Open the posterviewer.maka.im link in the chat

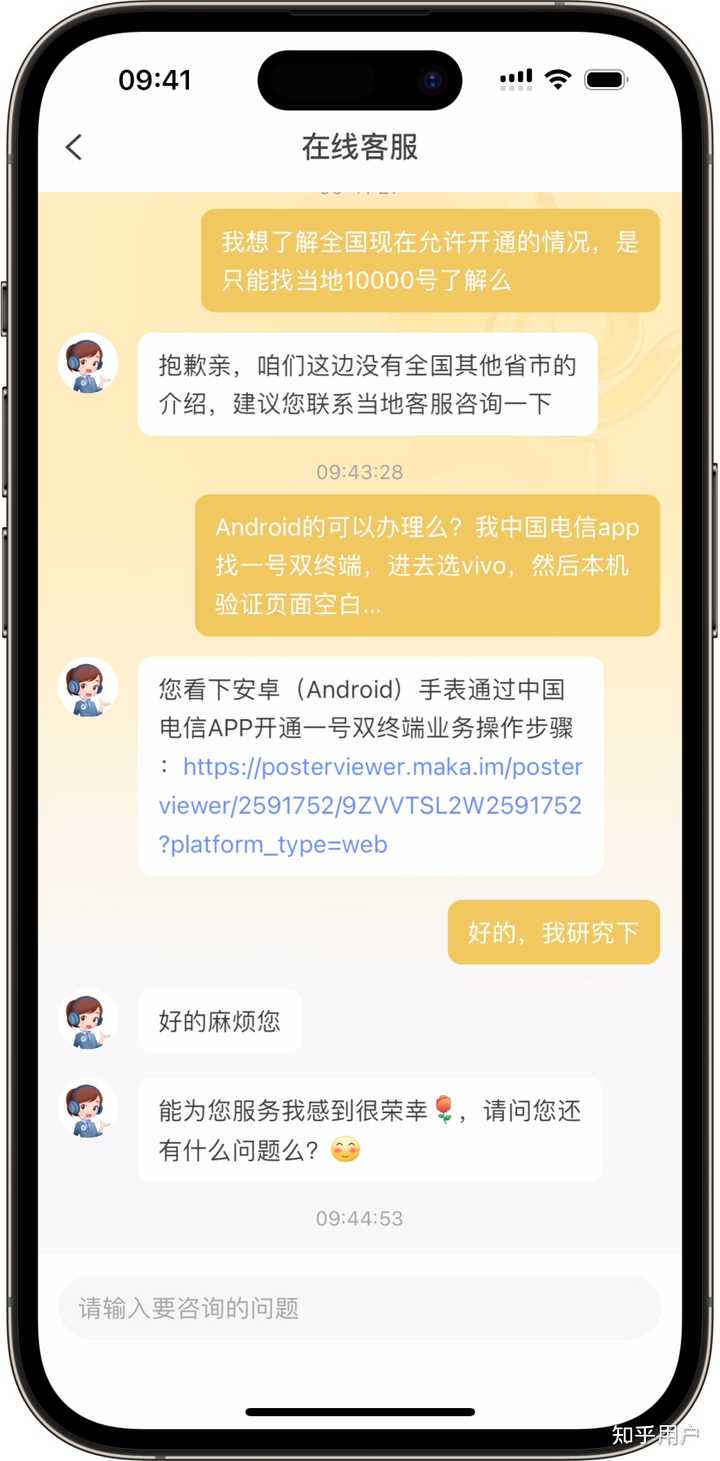click(x=371, y=806)
